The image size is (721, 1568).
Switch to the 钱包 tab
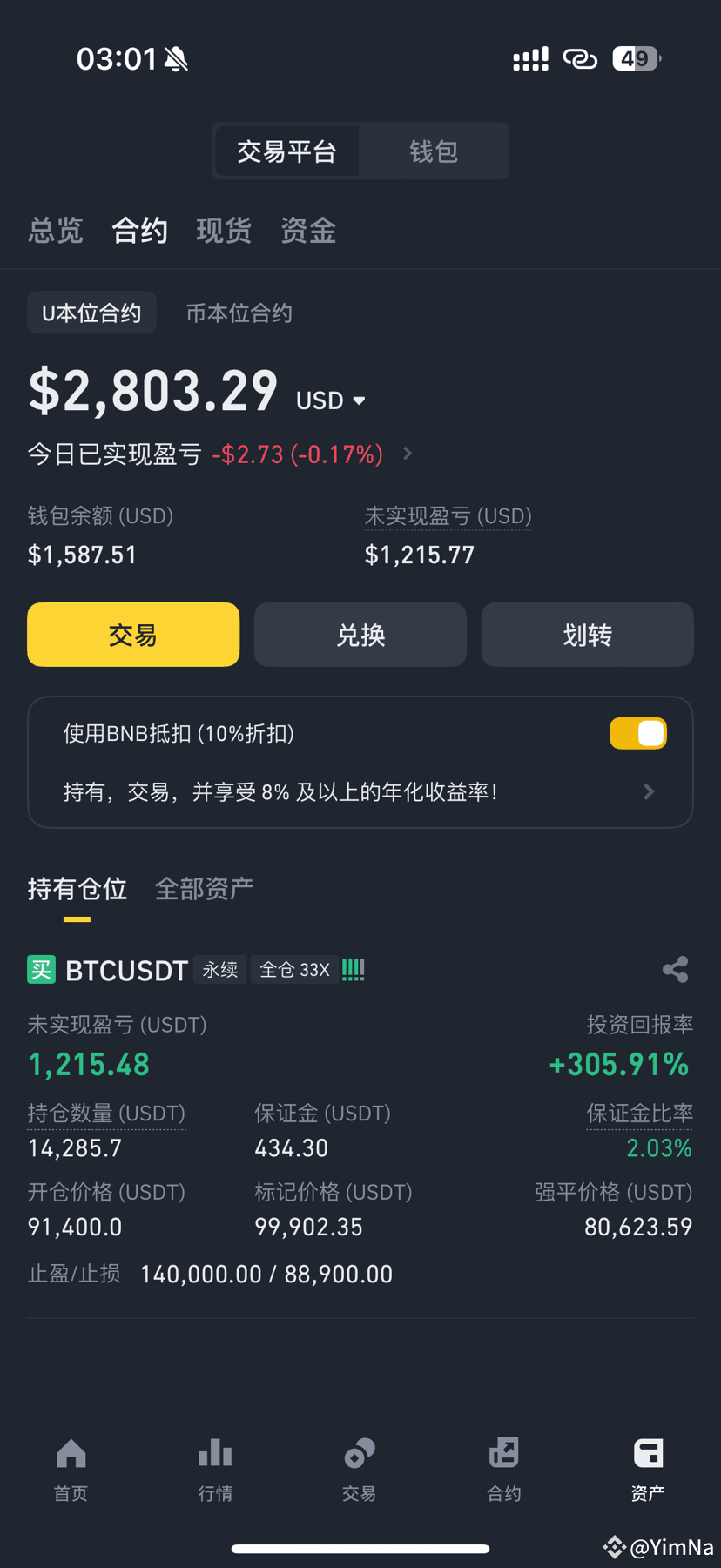[x=433, y=150]
